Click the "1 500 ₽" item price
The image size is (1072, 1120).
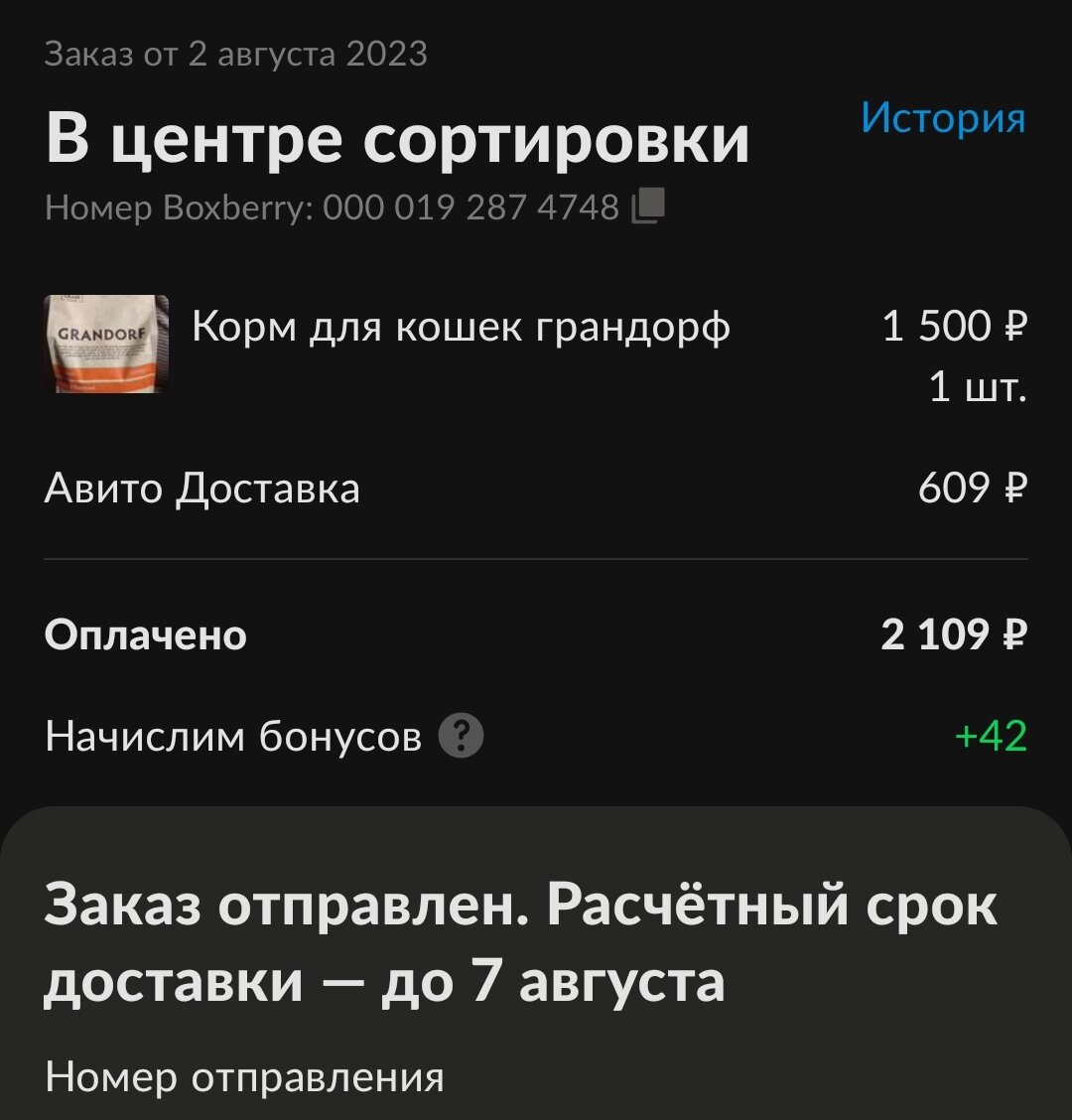pos(952,325)
